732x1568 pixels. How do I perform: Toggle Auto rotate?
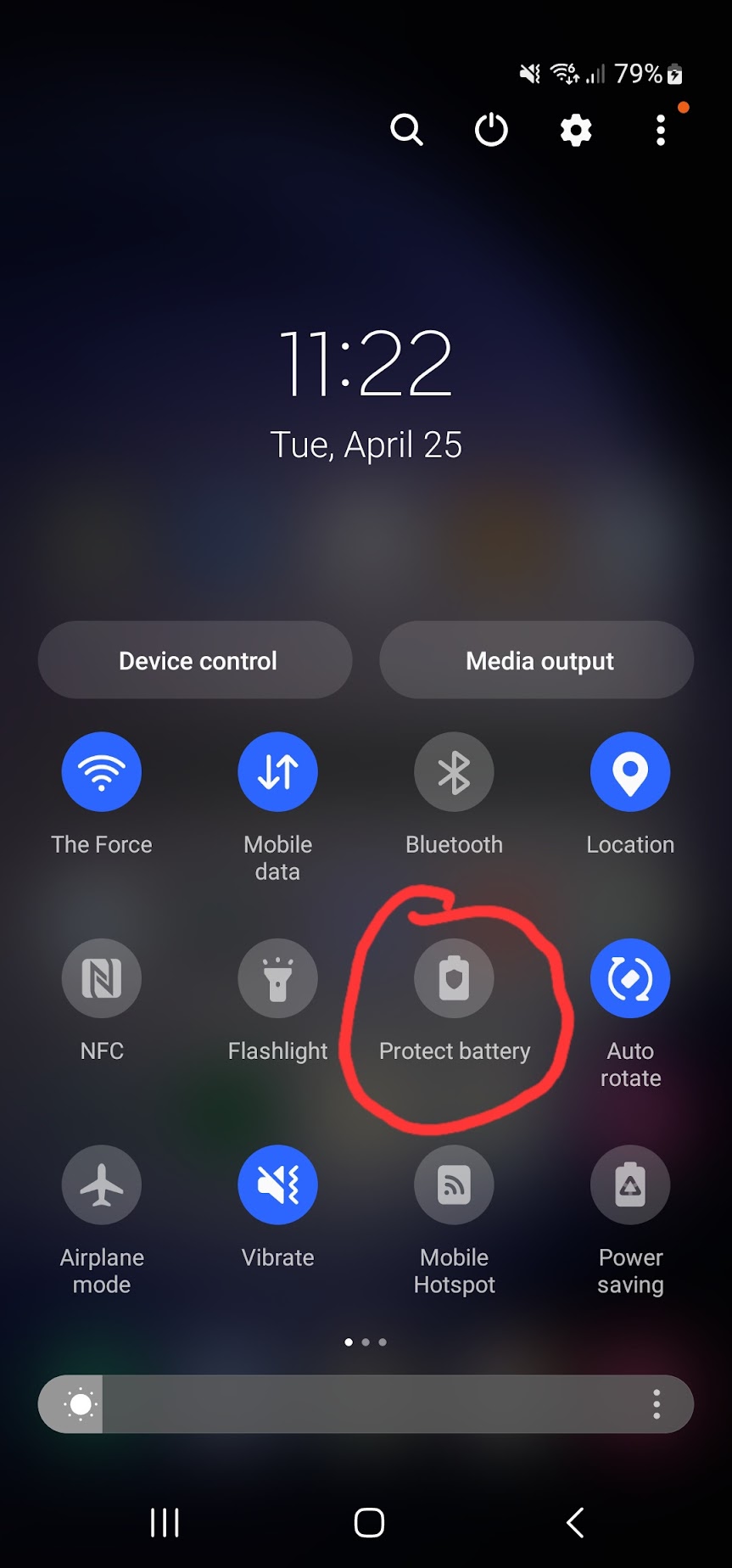tap(630, 978)
